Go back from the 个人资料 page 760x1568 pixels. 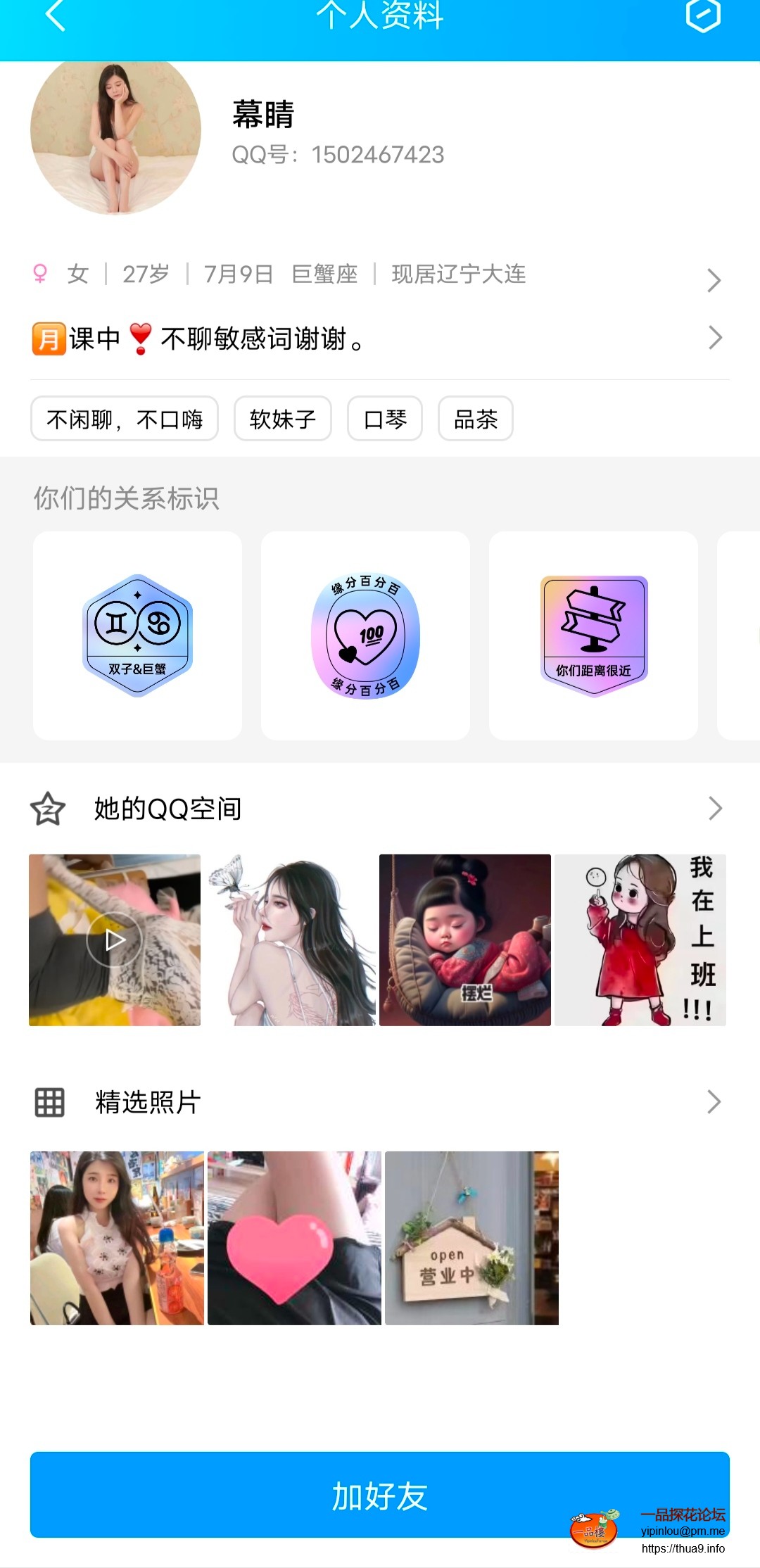[x=55, y=15]
